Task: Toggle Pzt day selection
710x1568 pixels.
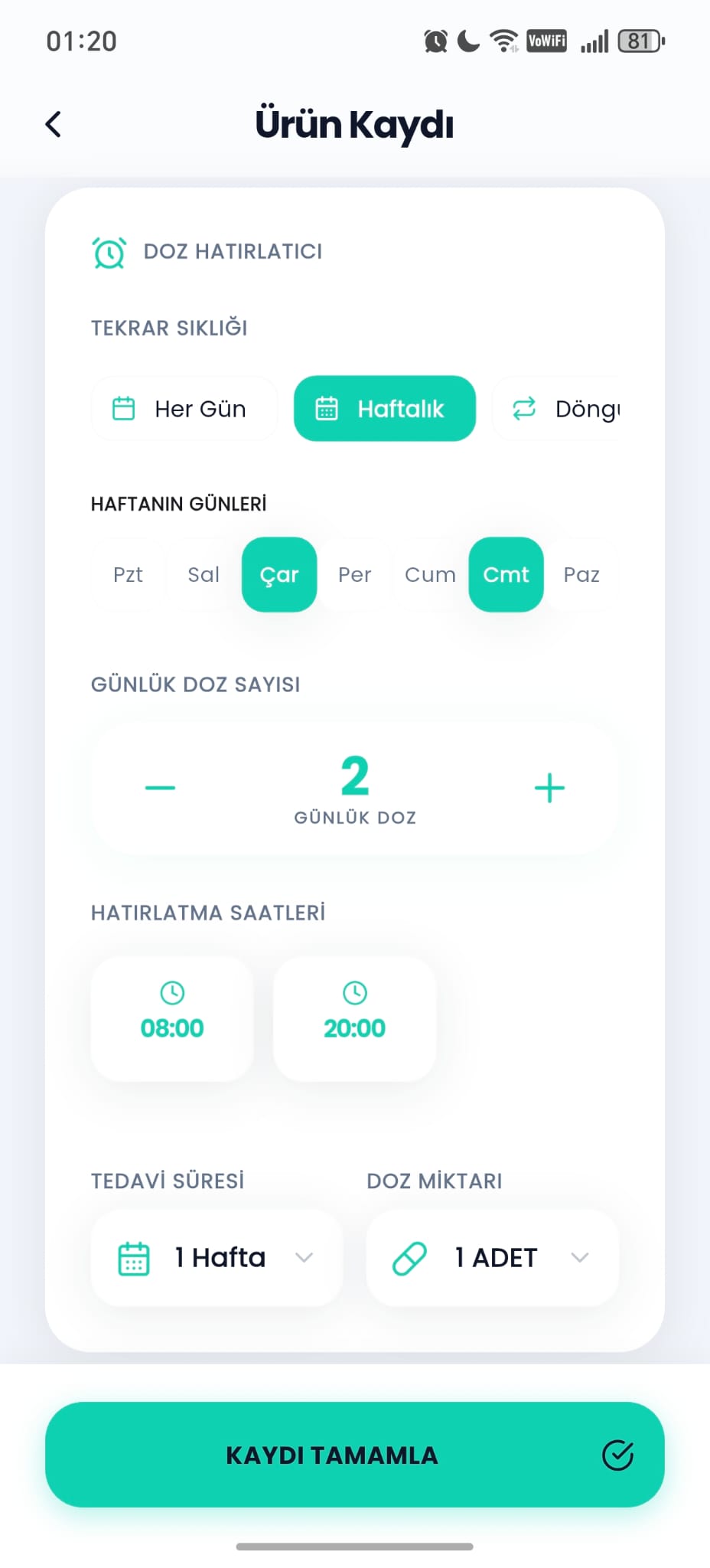Action: click(x=127, y=575)
